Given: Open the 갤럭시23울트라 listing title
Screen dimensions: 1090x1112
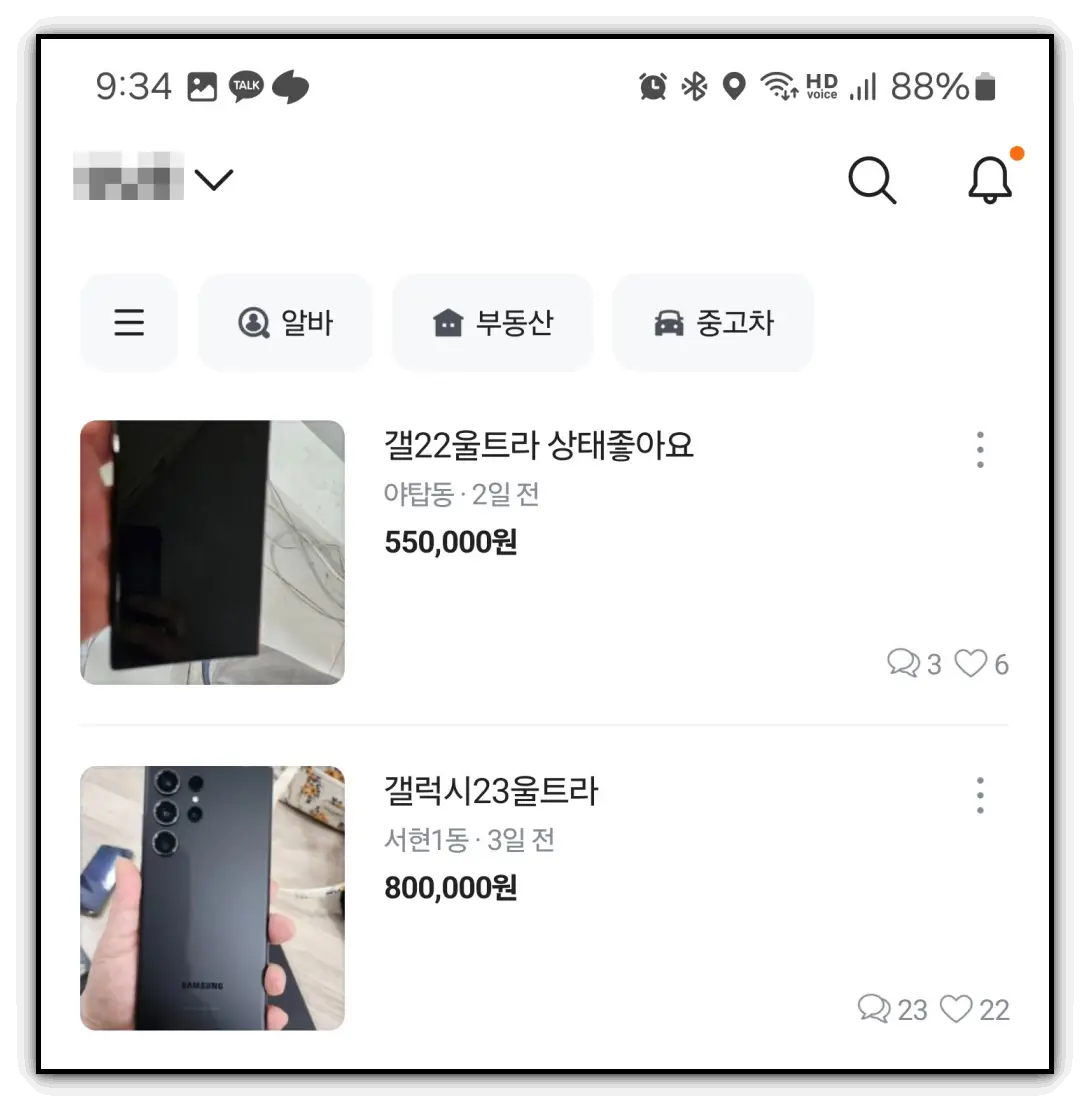Looking at the screenshot, I should (x=491, y=791).
